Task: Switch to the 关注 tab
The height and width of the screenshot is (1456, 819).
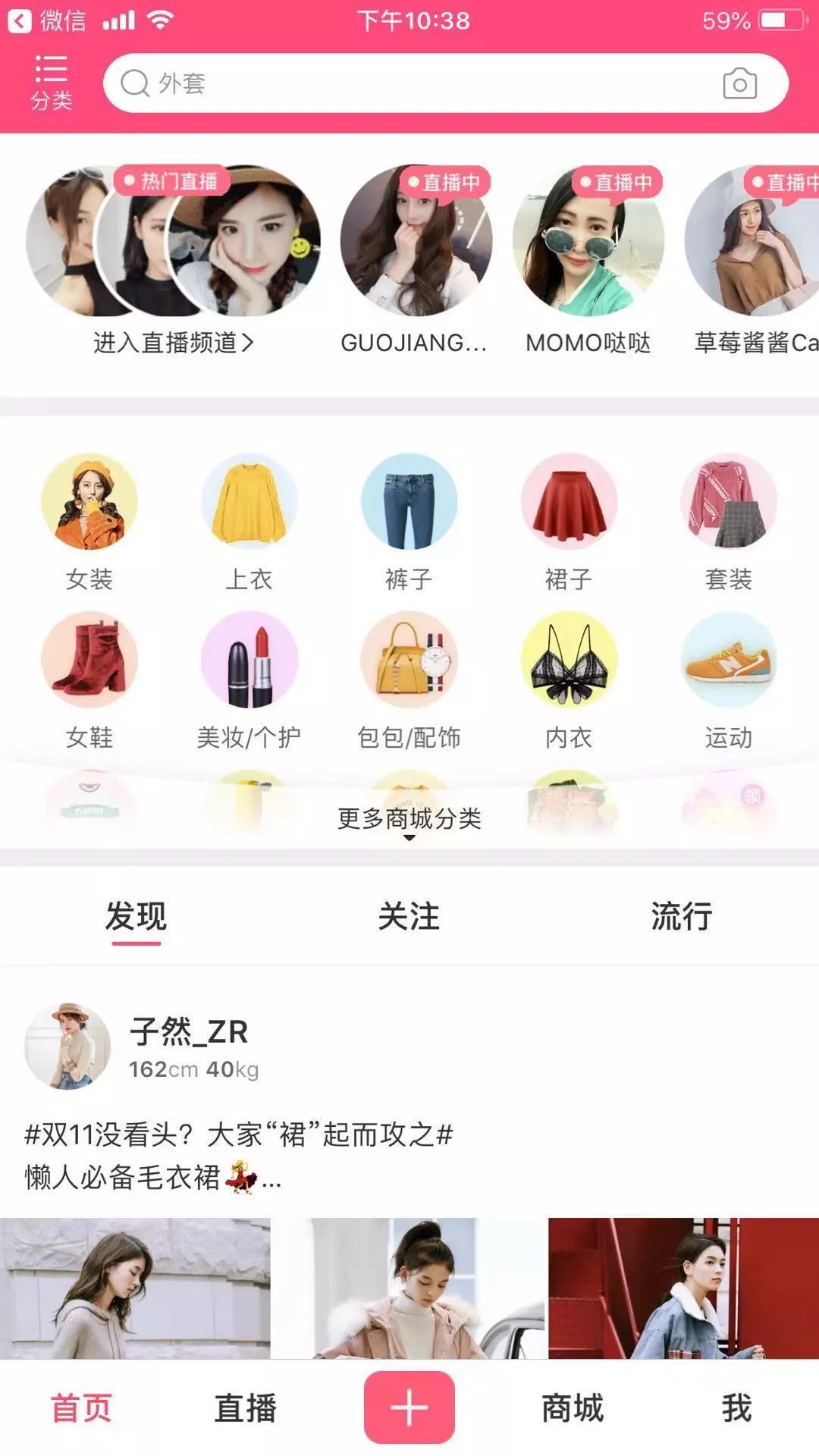Action: point(409,917)
